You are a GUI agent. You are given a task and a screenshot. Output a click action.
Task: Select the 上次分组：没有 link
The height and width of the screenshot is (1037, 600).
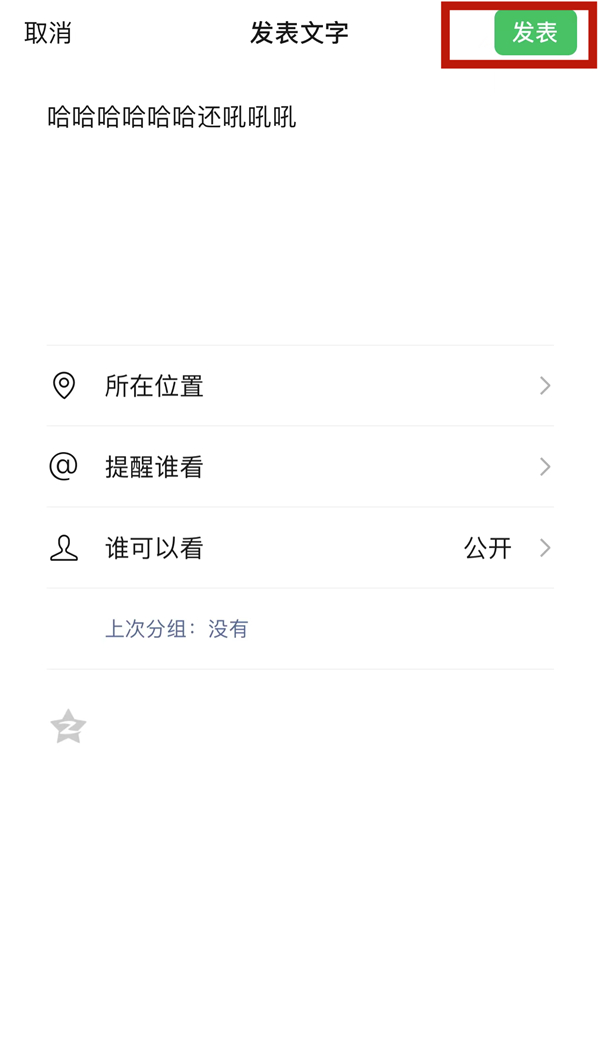coord(177,629)
